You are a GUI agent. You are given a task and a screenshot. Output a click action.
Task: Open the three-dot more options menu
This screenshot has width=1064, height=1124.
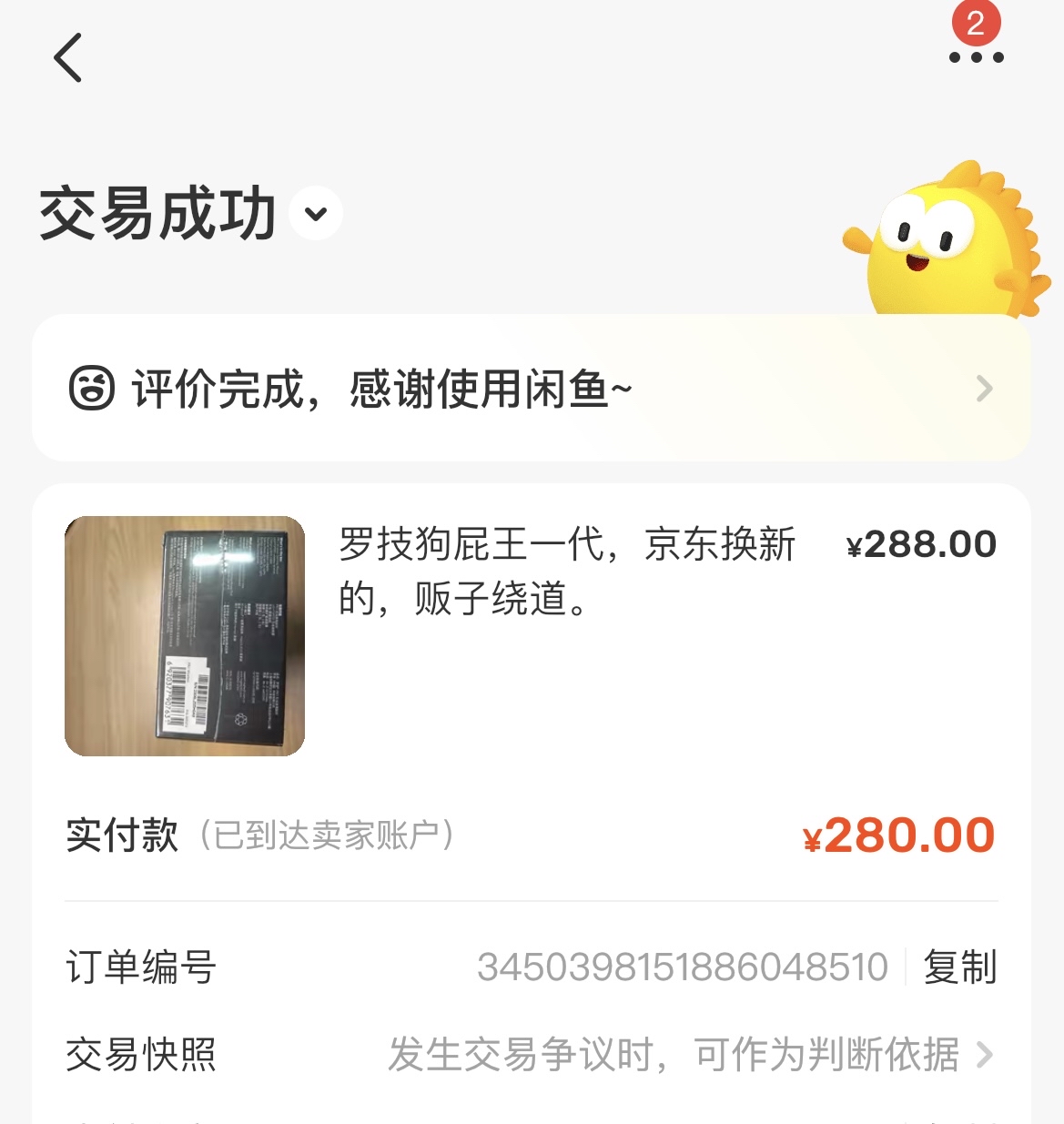pyautogui.click(x=976, y=57)
